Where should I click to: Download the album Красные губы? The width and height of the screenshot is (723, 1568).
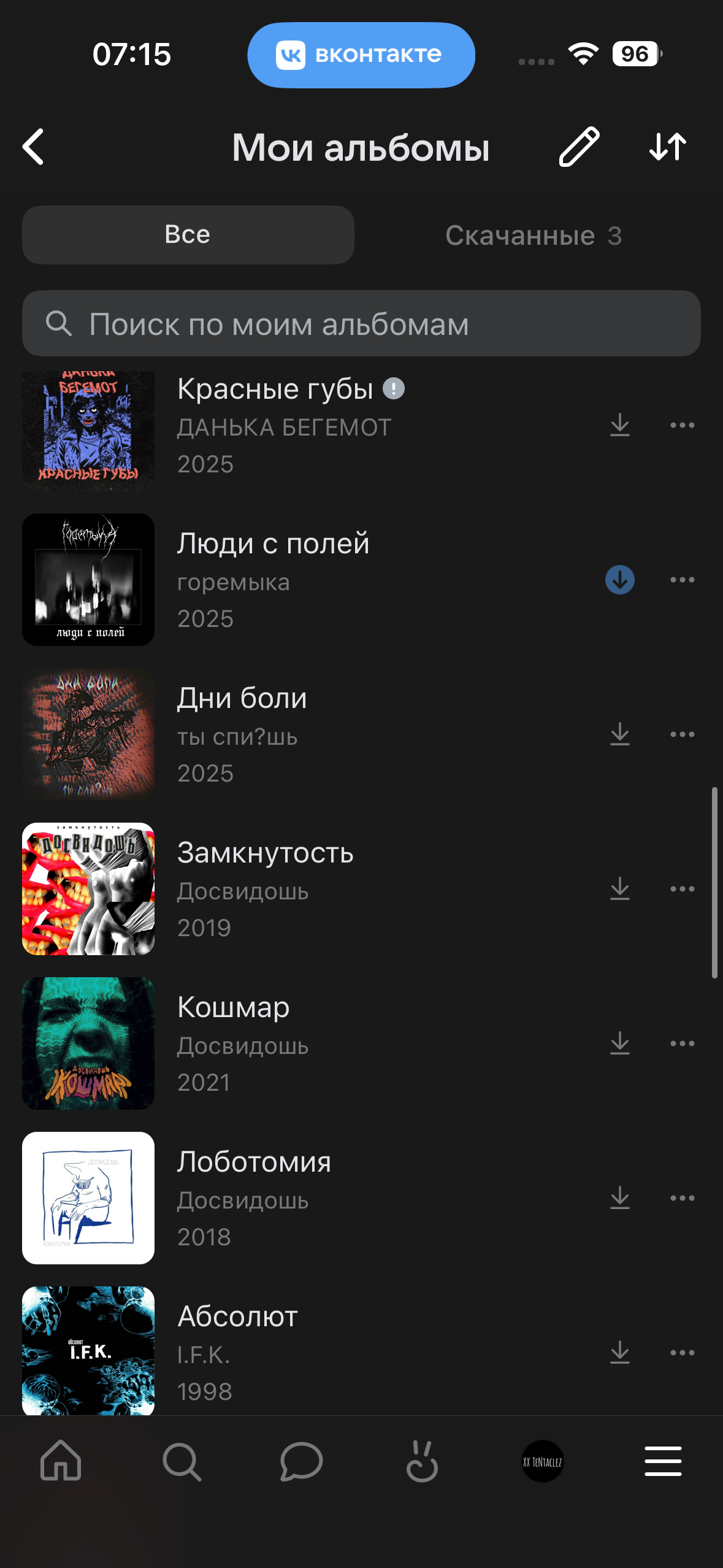click(620, 425)
